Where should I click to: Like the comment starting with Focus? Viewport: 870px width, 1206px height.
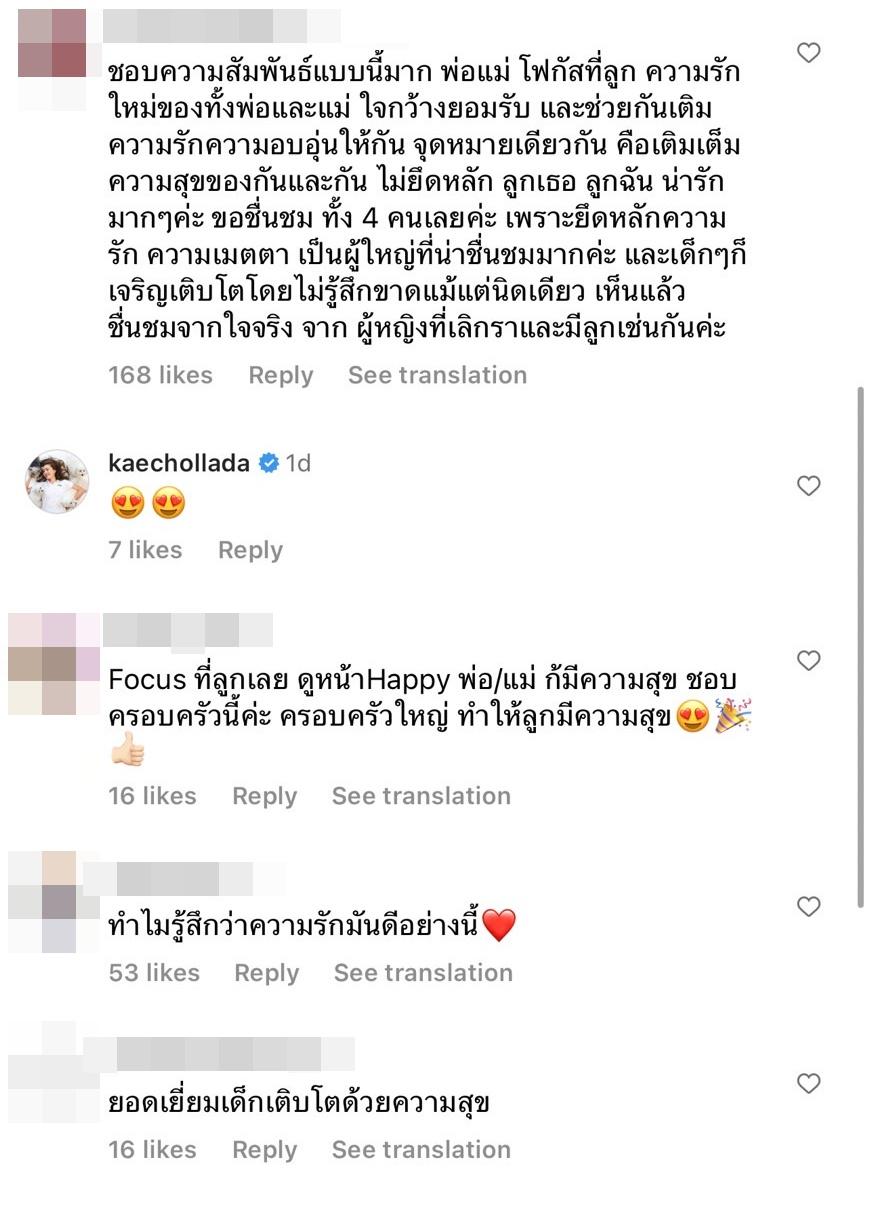(x=808, y=660)
